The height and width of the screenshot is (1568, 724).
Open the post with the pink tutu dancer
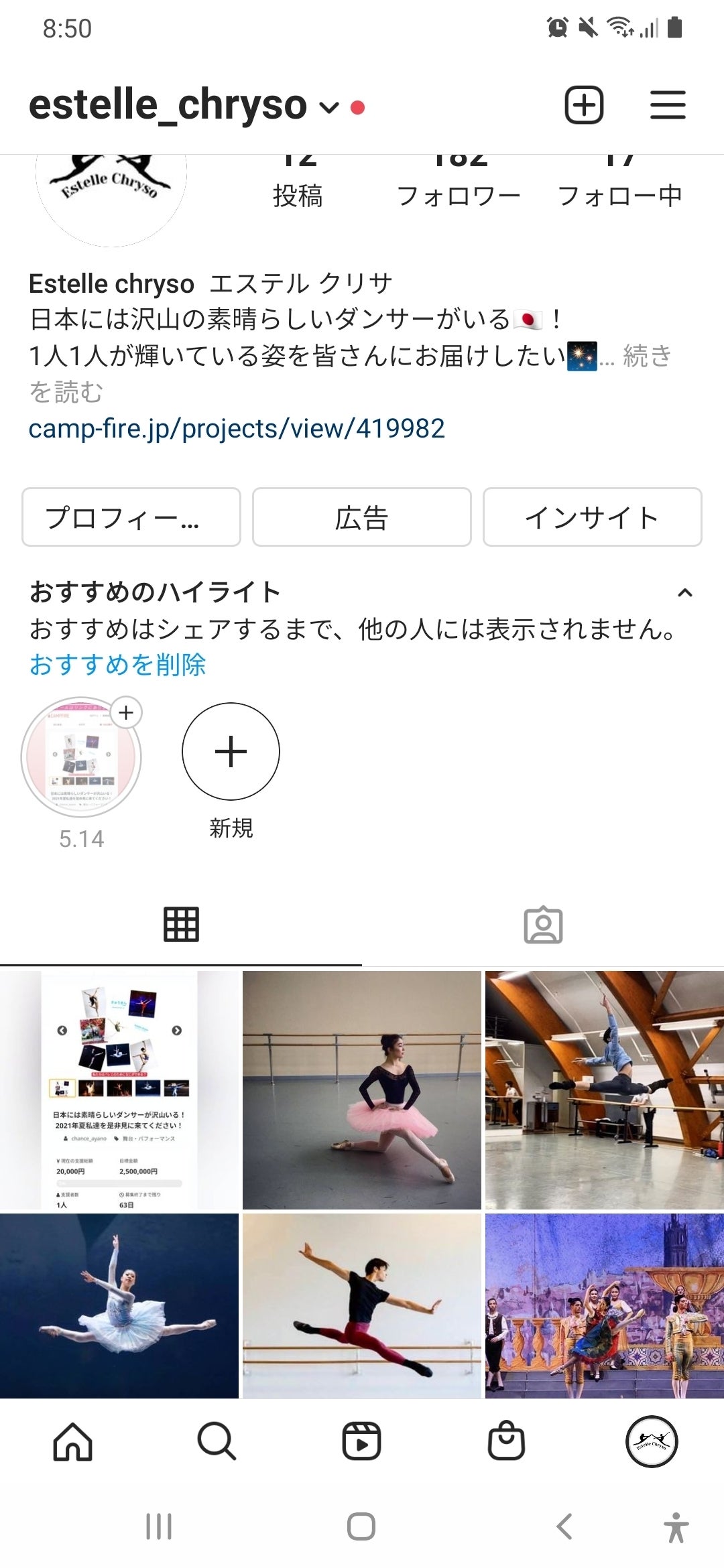click(x=362, y=1090)
